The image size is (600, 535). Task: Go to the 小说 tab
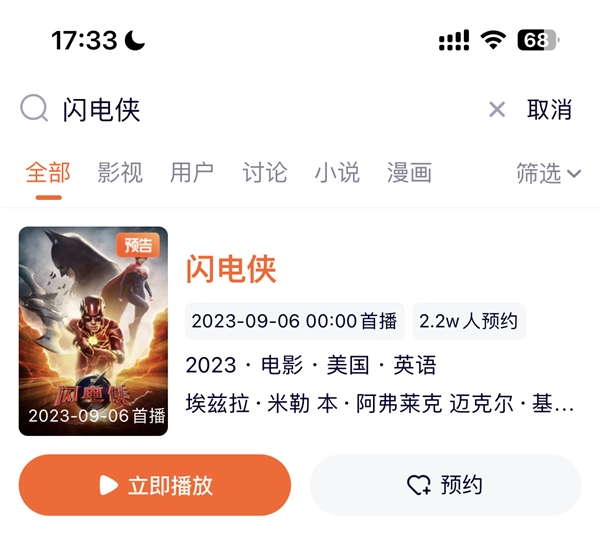click(337, 173)
